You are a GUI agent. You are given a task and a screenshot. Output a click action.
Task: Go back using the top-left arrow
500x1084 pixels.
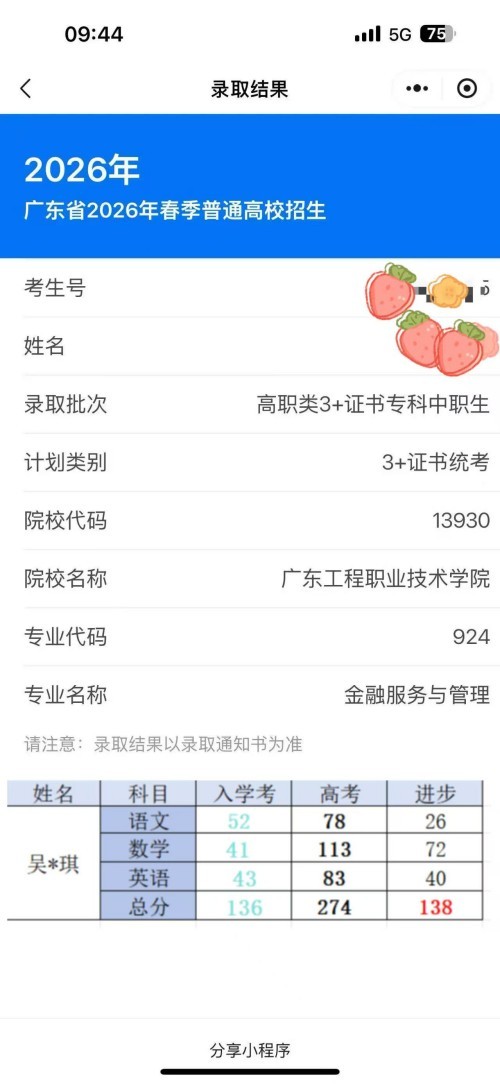pos(26,88)
